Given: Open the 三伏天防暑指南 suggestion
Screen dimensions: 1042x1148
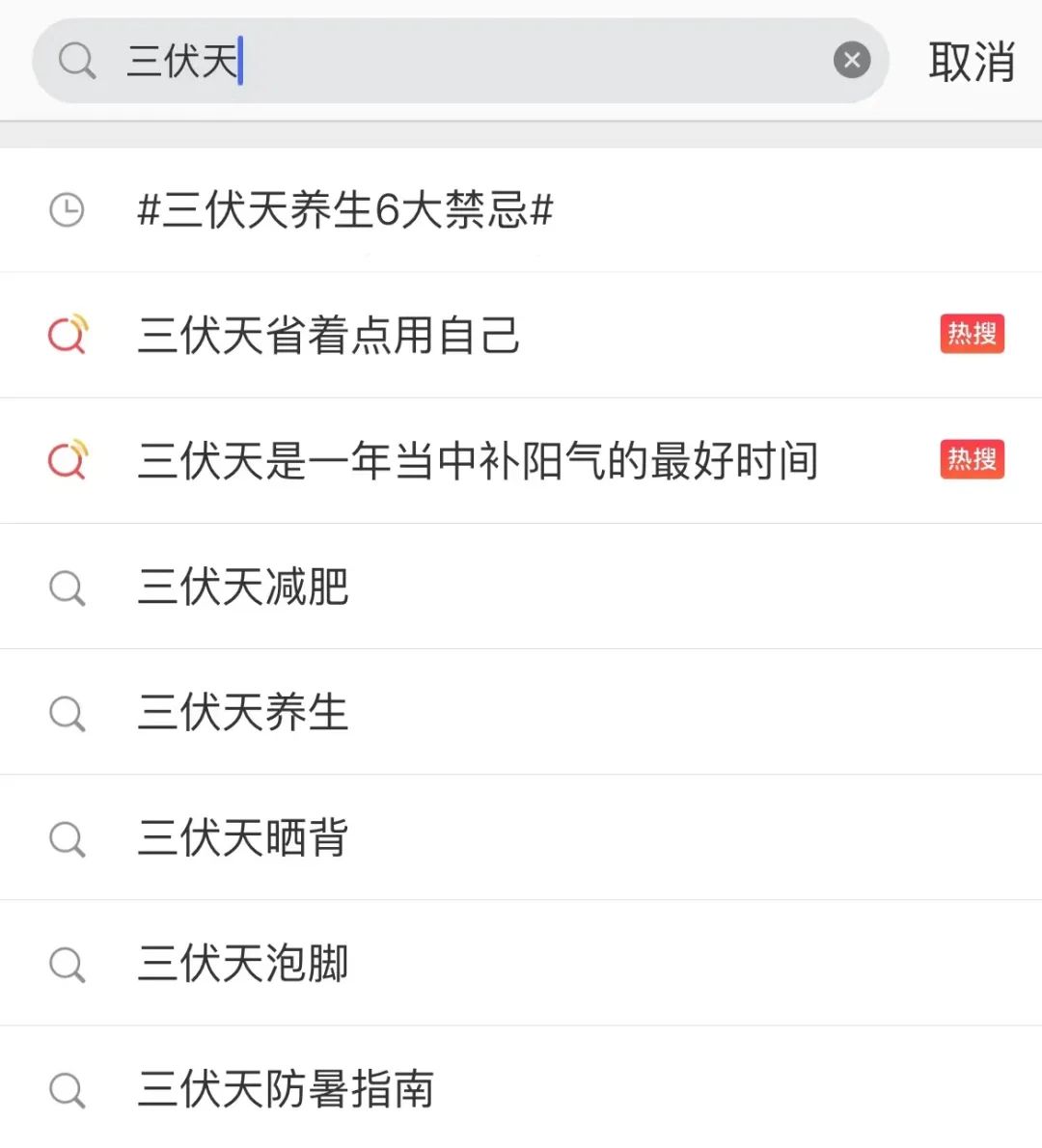Looking at the screenshot, I should pos(286,1088).
